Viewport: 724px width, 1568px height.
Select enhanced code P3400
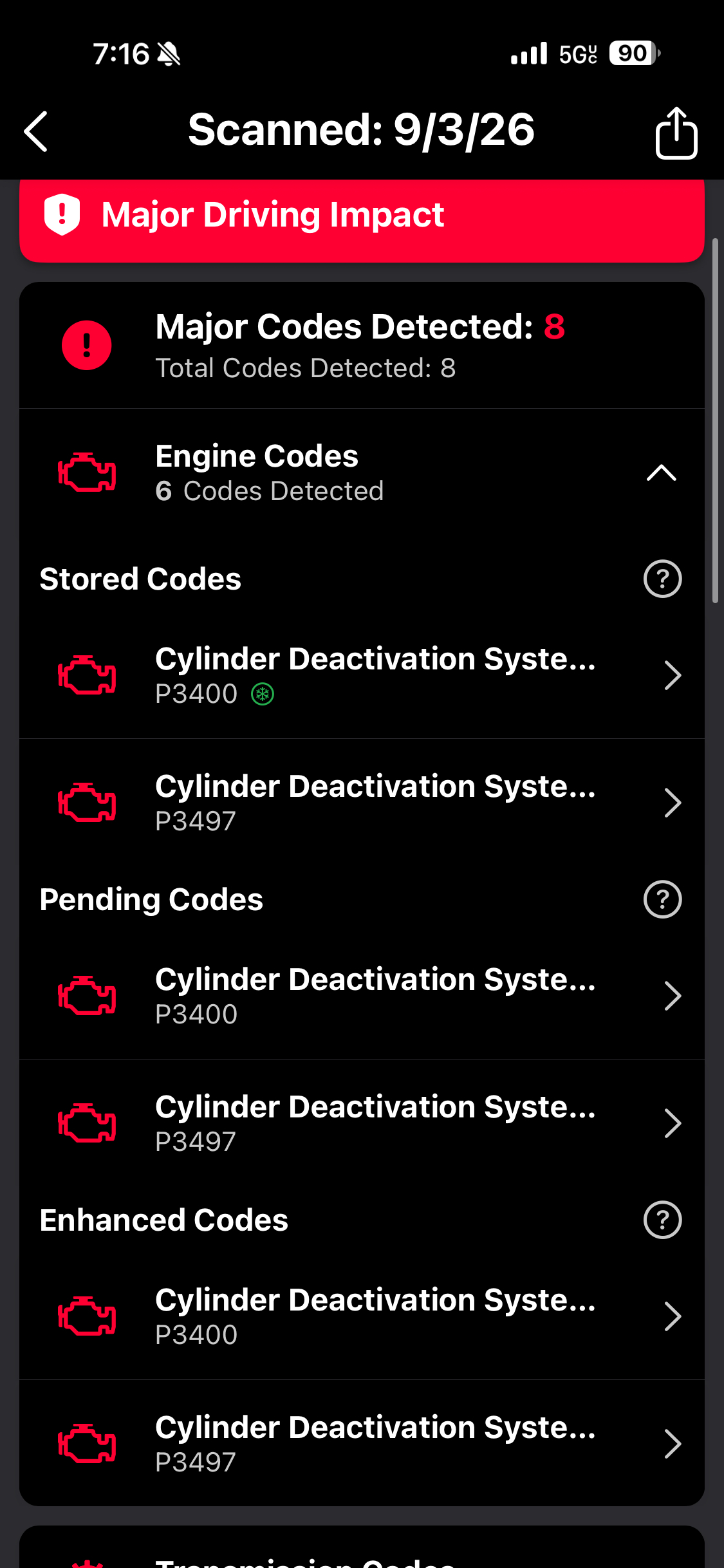[362, 1316]
